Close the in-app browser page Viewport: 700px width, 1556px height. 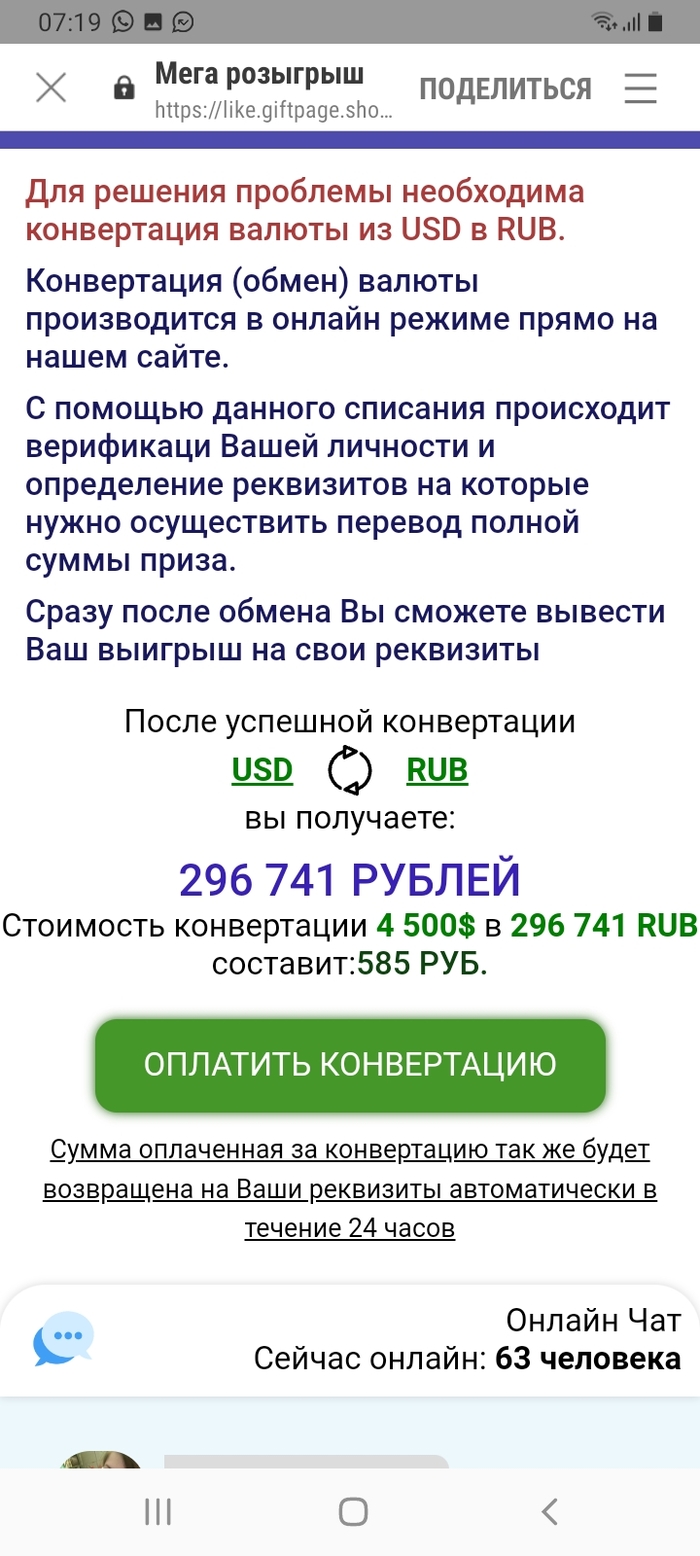[x=51, y=88]
